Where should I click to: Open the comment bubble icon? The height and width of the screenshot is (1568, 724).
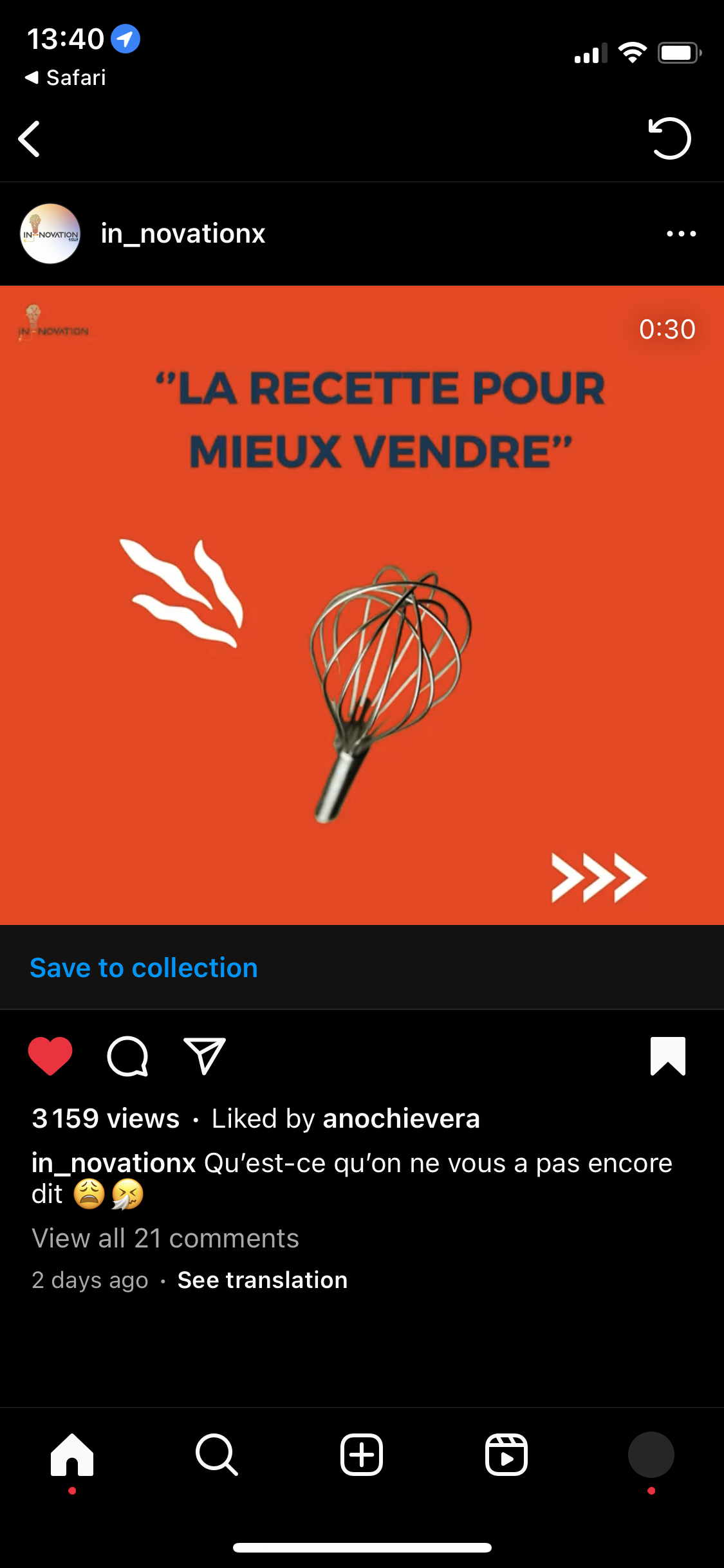point(127,1056)
